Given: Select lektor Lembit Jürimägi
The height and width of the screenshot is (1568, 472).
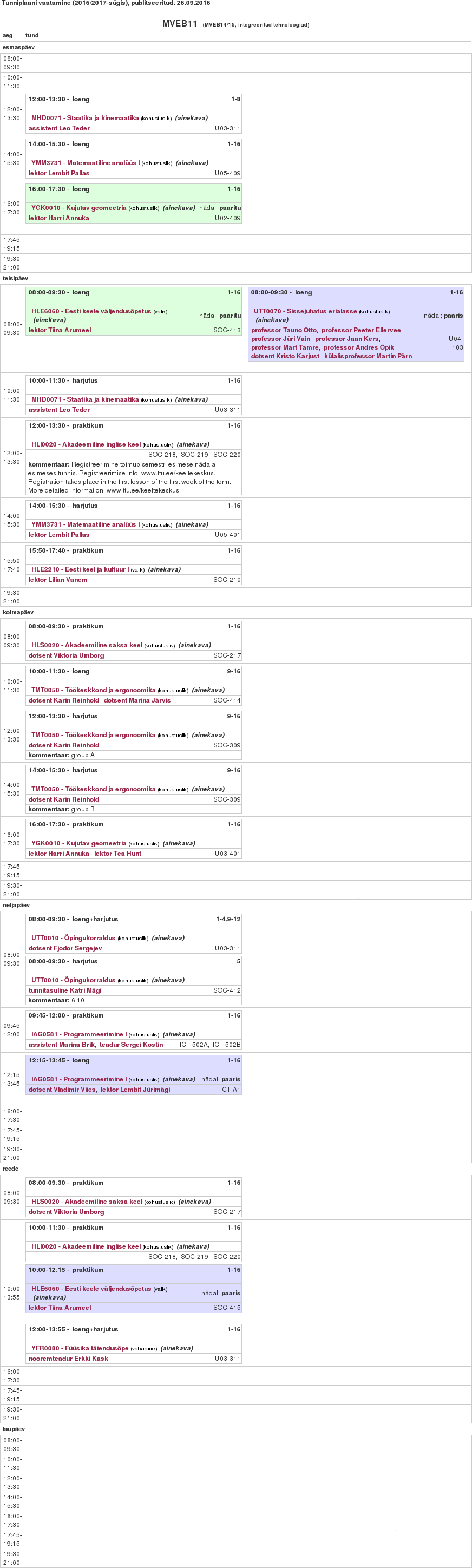Looking at the screenshot, I should [135, 1090].
